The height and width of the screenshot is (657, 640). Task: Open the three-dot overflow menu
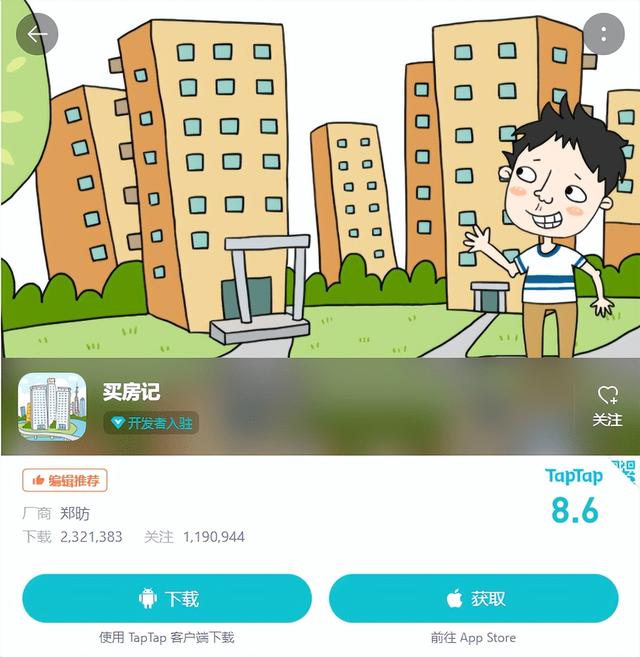(x=603, y=35)
